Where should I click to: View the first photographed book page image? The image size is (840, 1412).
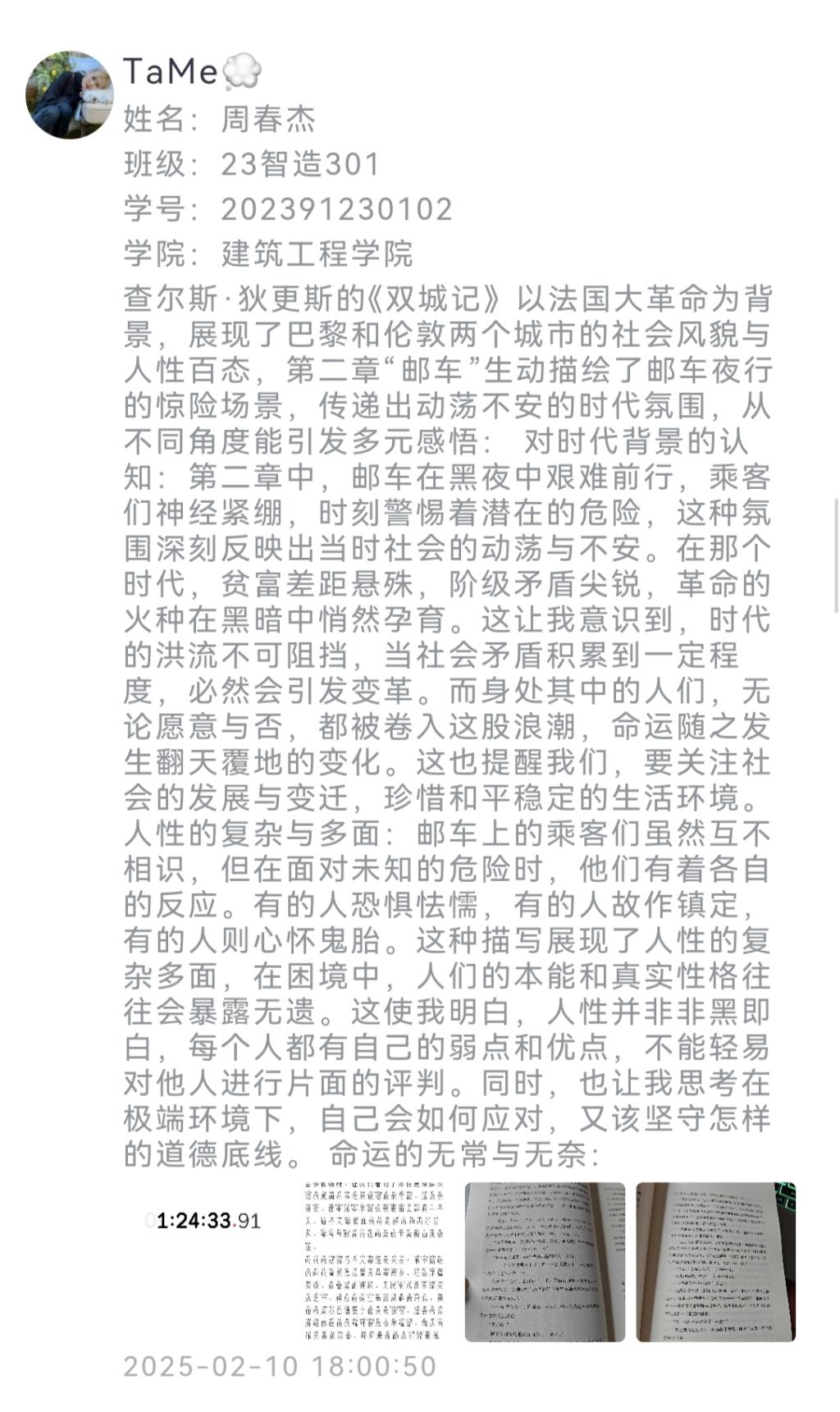545,1262
